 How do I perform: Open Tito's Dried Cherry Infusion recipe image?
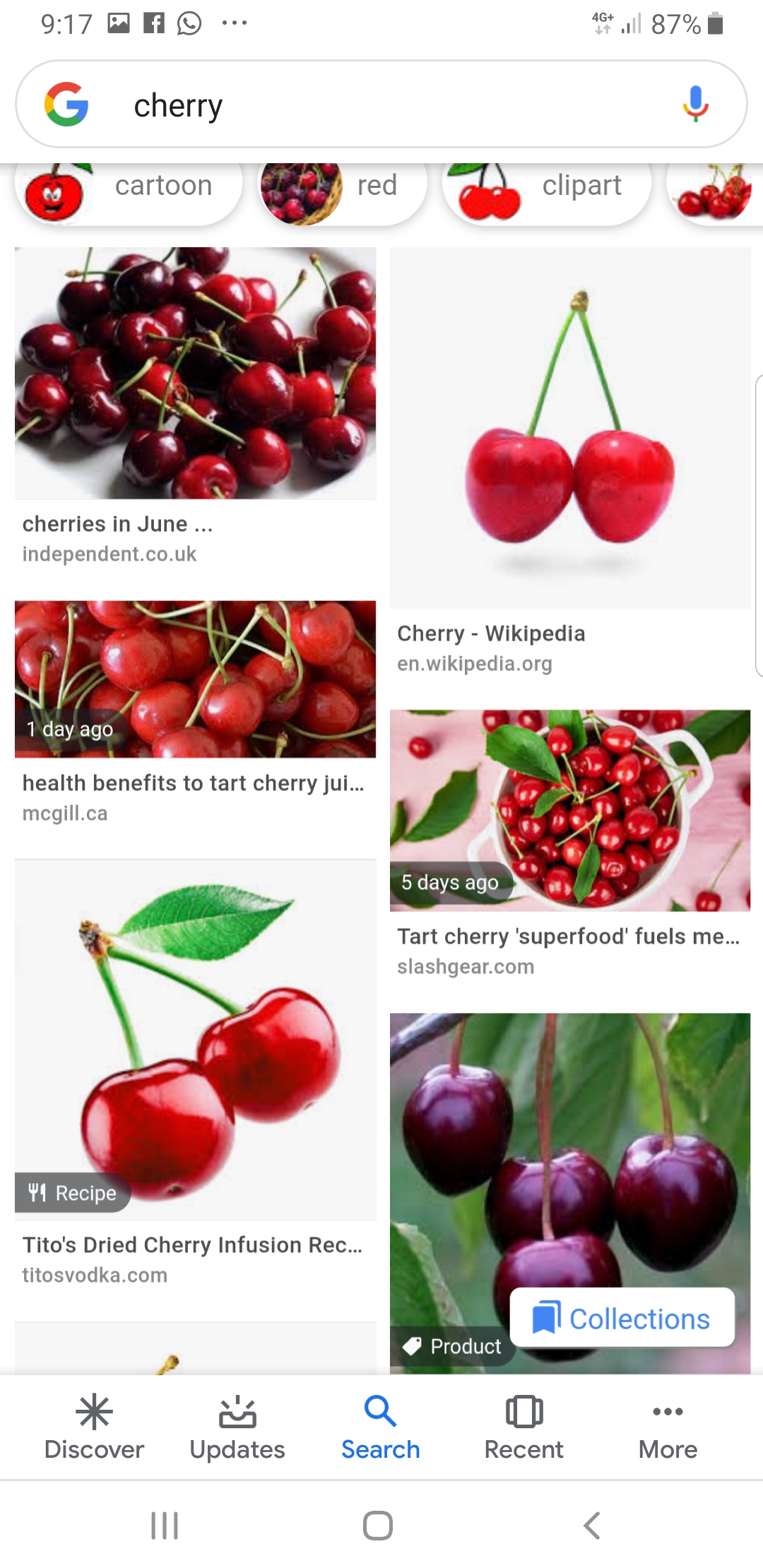pyautogui.click(x=195, y=1040)
